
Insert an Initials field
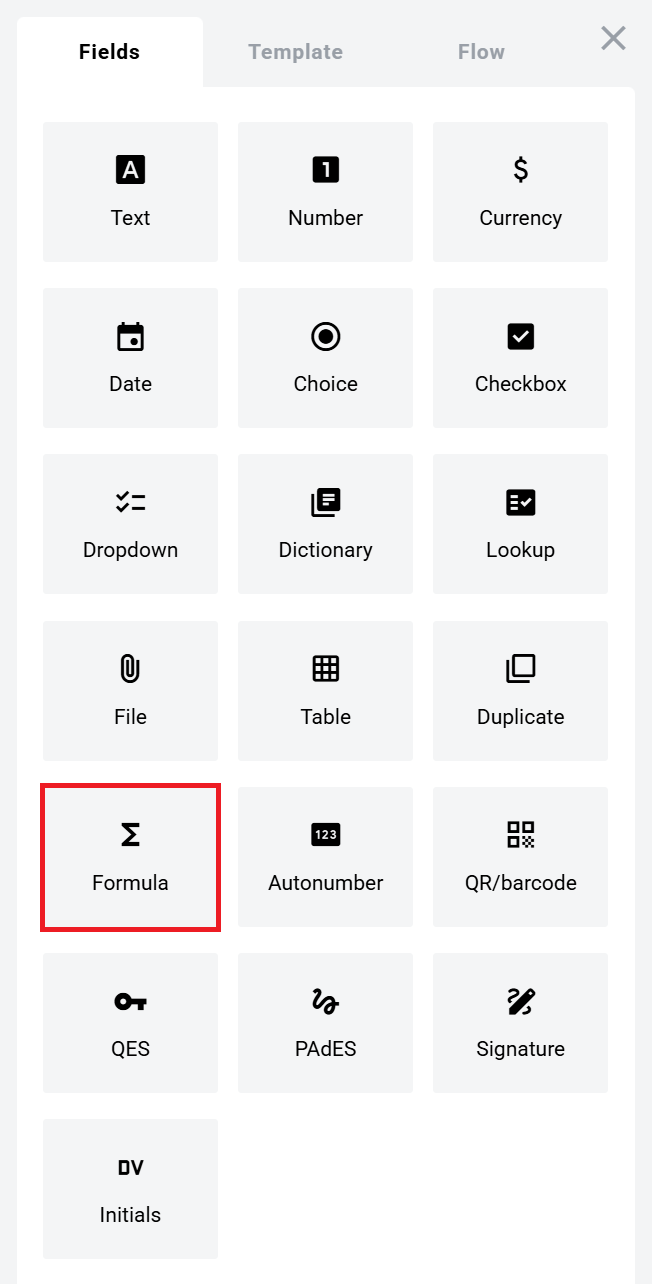130,1188
